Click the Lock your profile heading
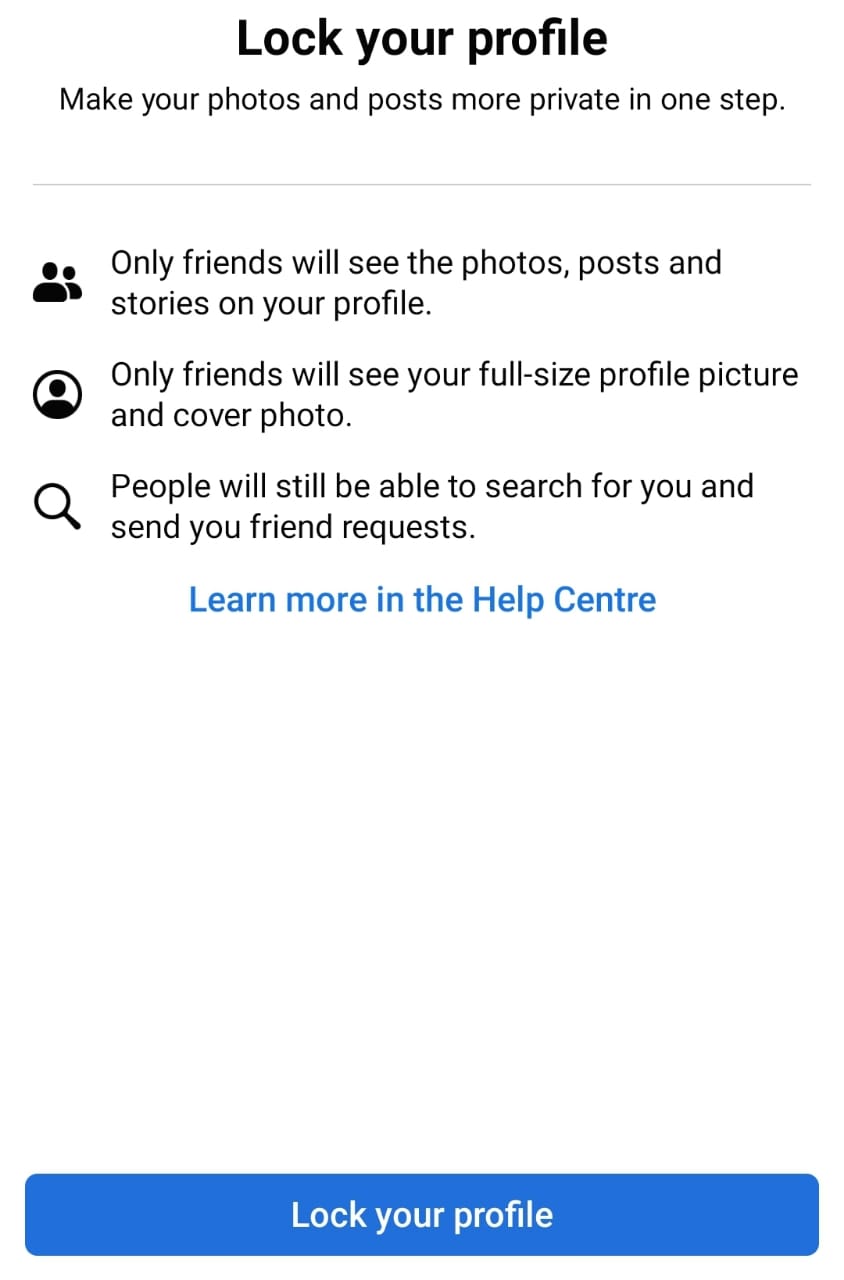Screen dimensions: 844x1280 [422, 38]
